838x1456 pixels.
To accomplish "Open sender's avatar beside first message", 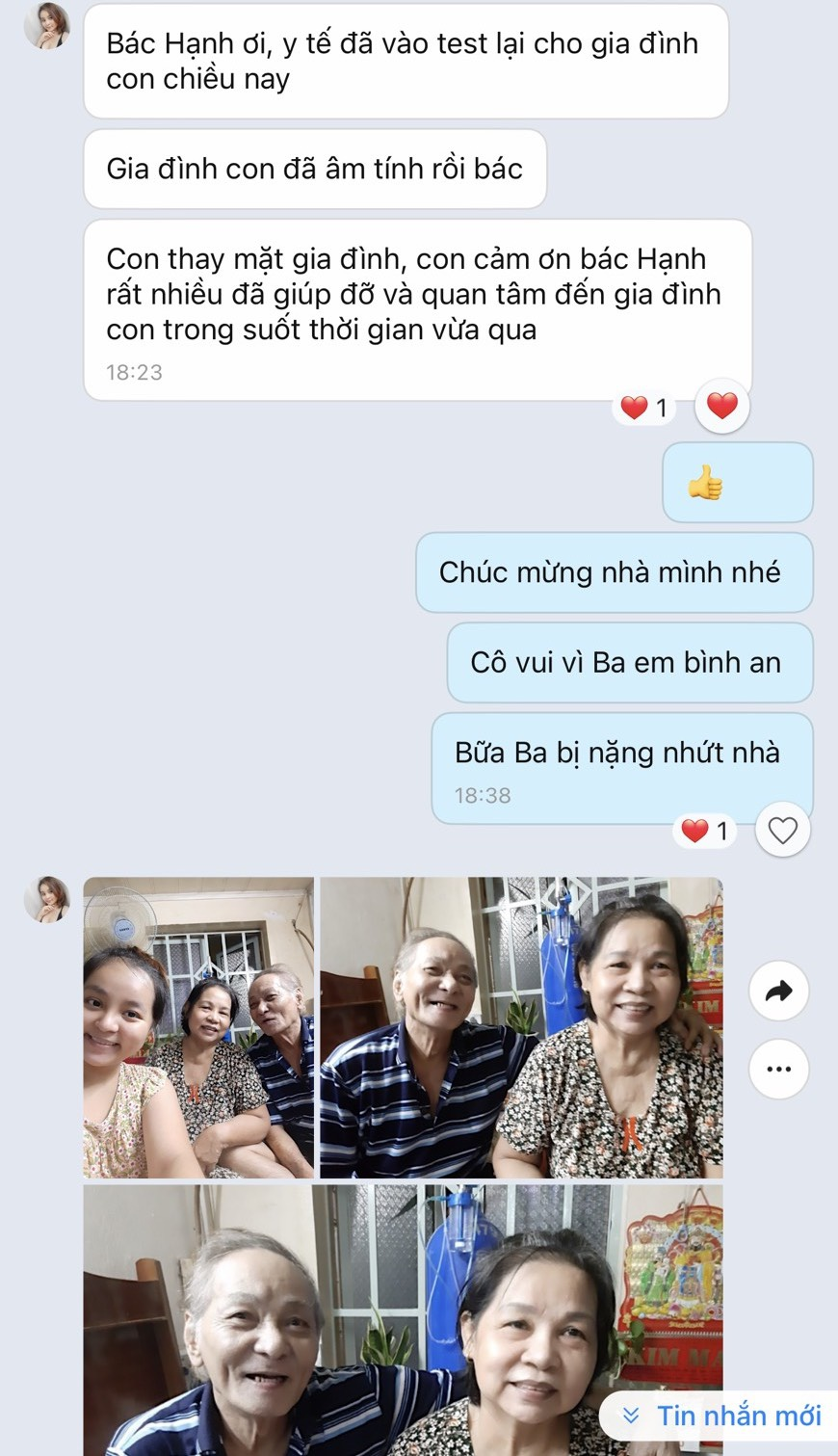I will click(47, 26).
